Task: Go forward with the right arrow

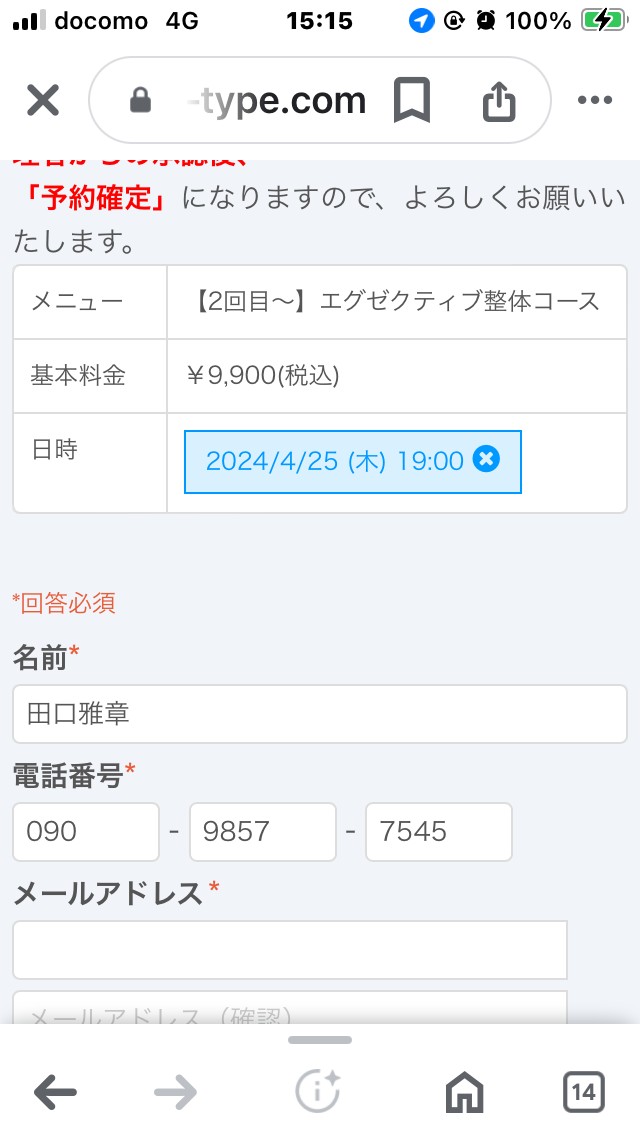Action: tap(175, 1092)
